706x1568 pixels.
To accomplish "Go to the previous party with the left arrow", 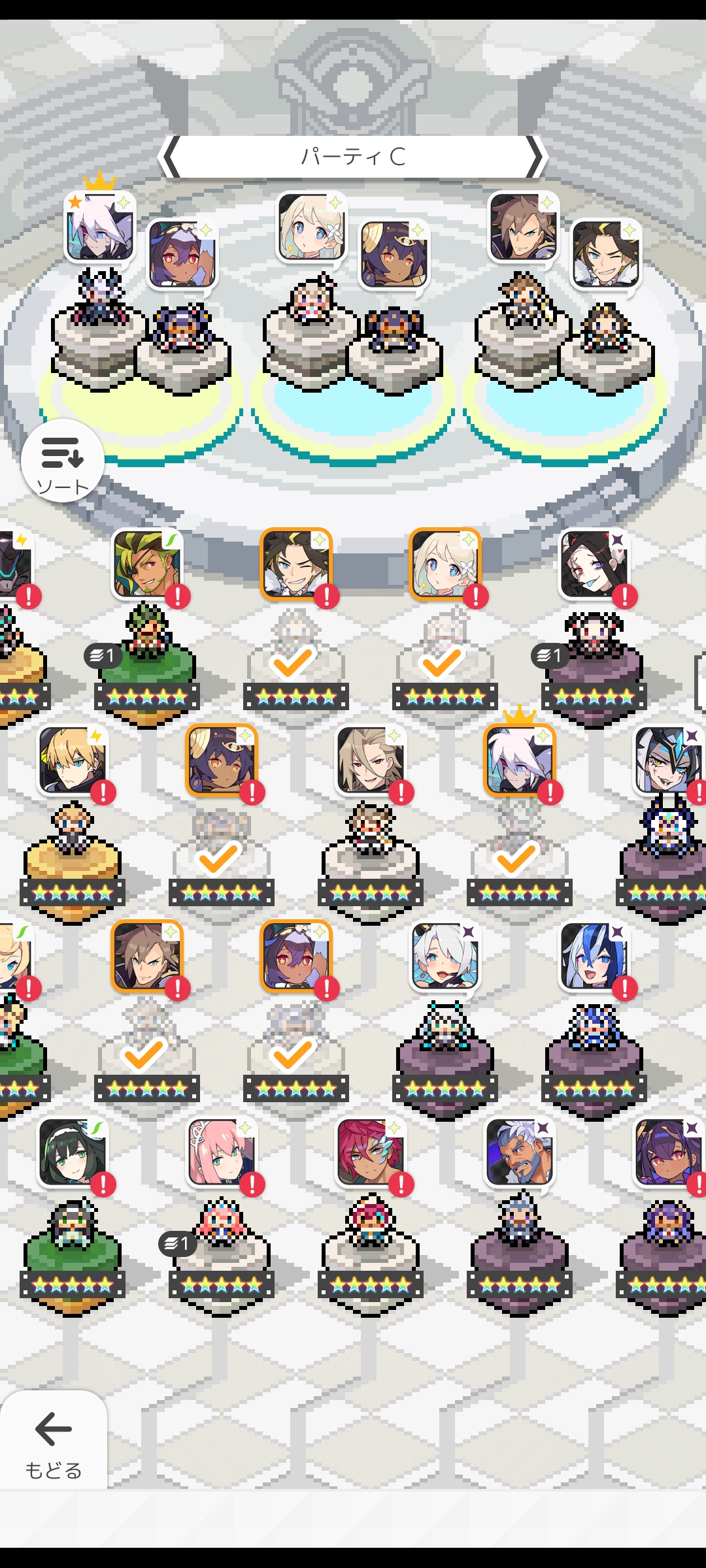I will [171, 157].
